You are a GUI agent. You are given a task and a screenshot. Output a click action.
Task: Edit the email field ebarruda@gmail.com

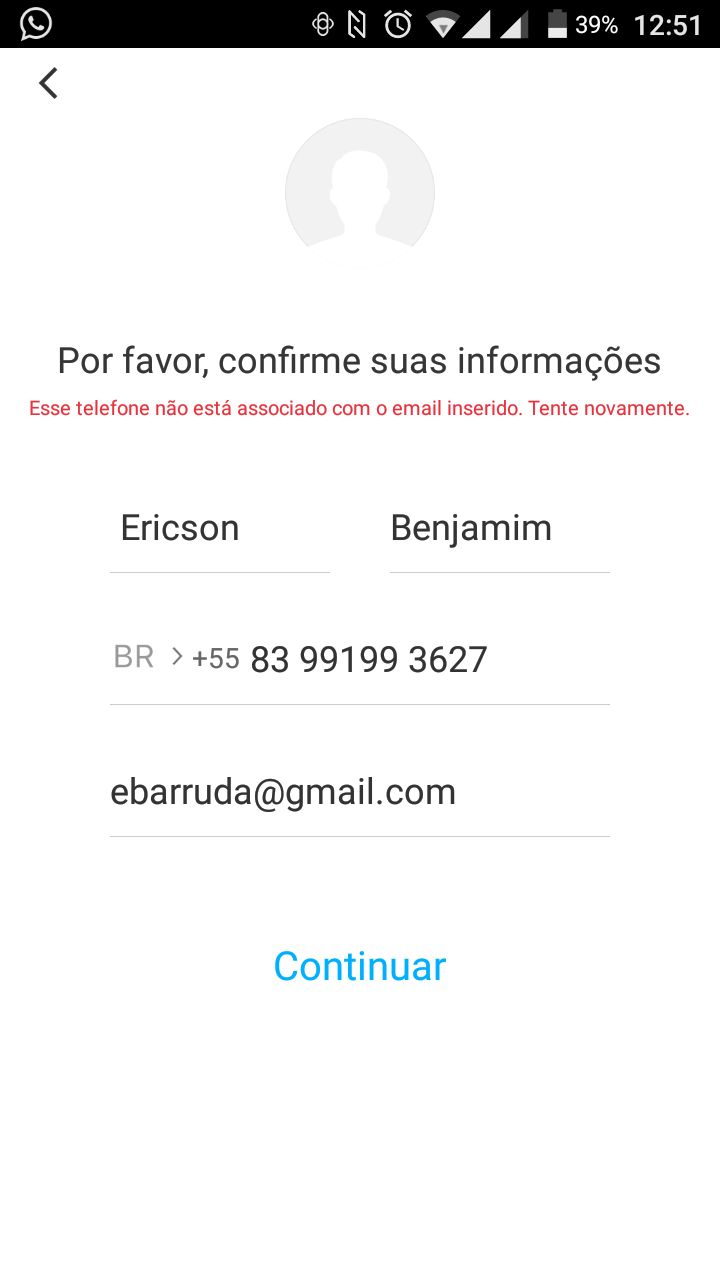[x=360, y=792]
